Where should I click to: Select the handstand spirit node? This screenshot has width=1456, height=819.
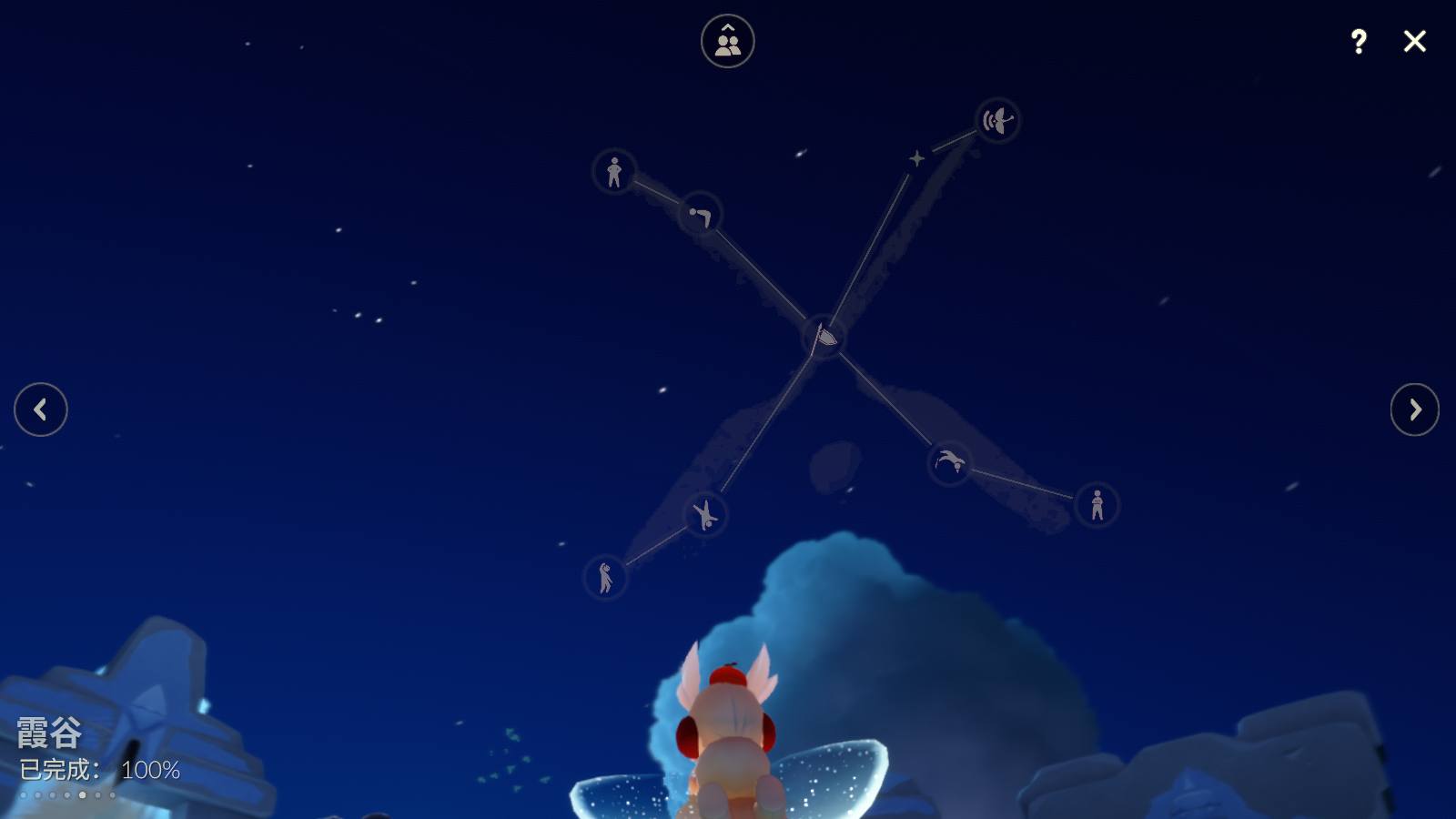704,515
